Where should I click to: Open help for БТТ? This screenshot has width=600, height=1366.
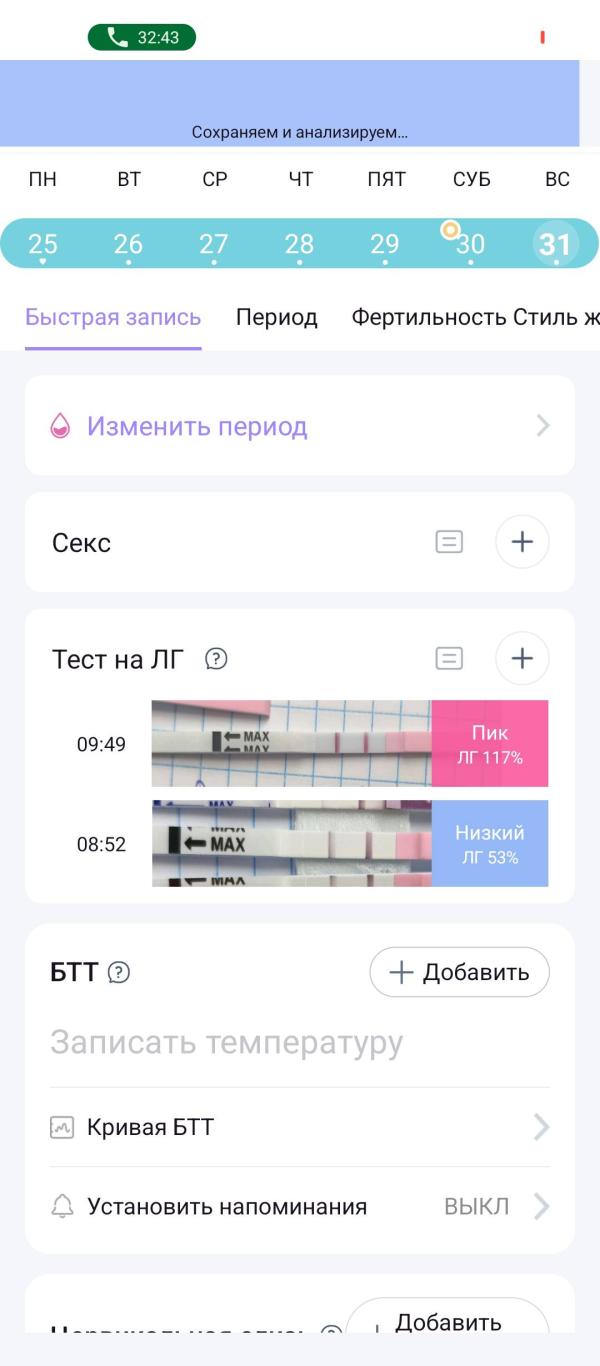[119, 972]
